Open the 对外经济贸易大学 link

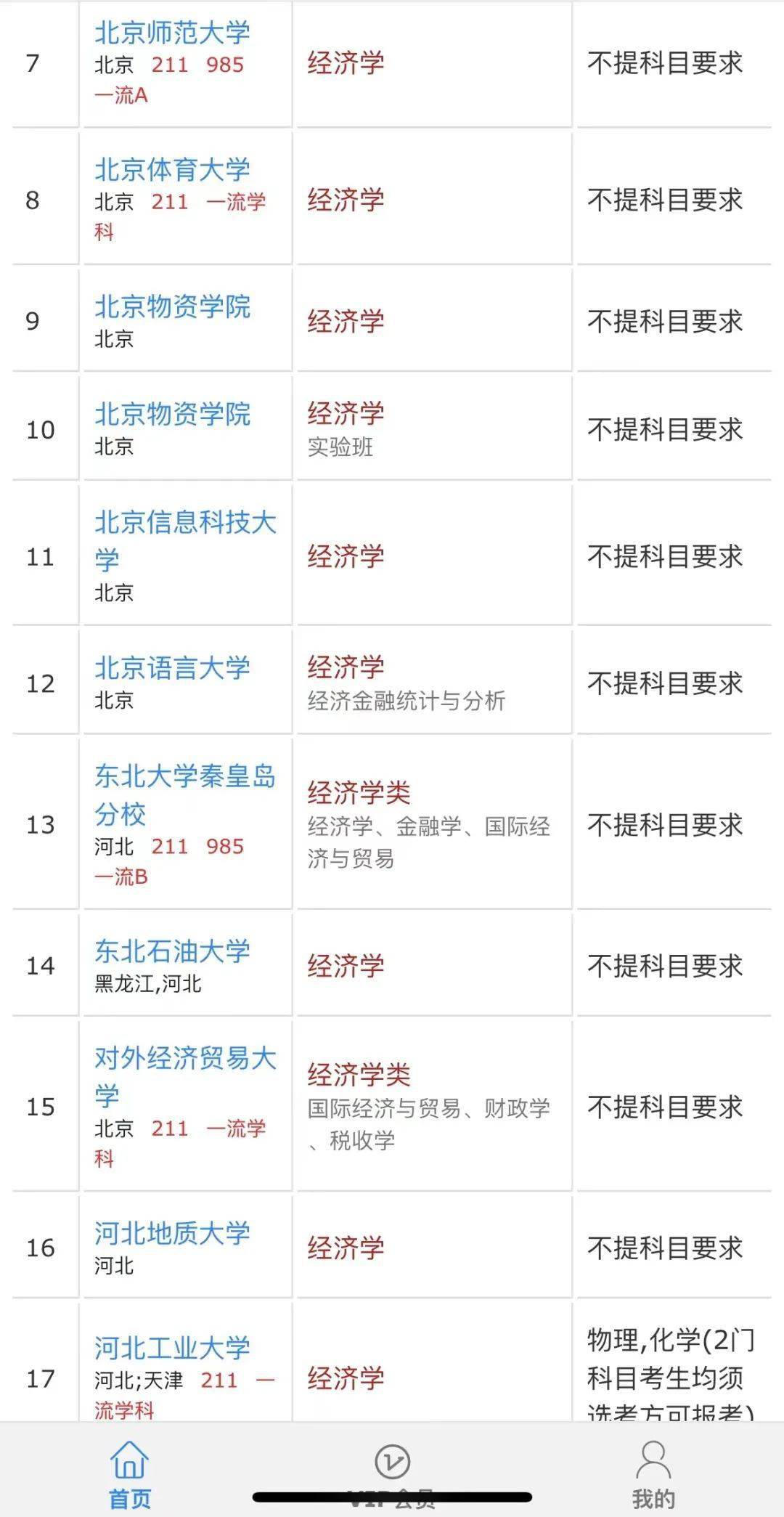tap(185, 1076)
